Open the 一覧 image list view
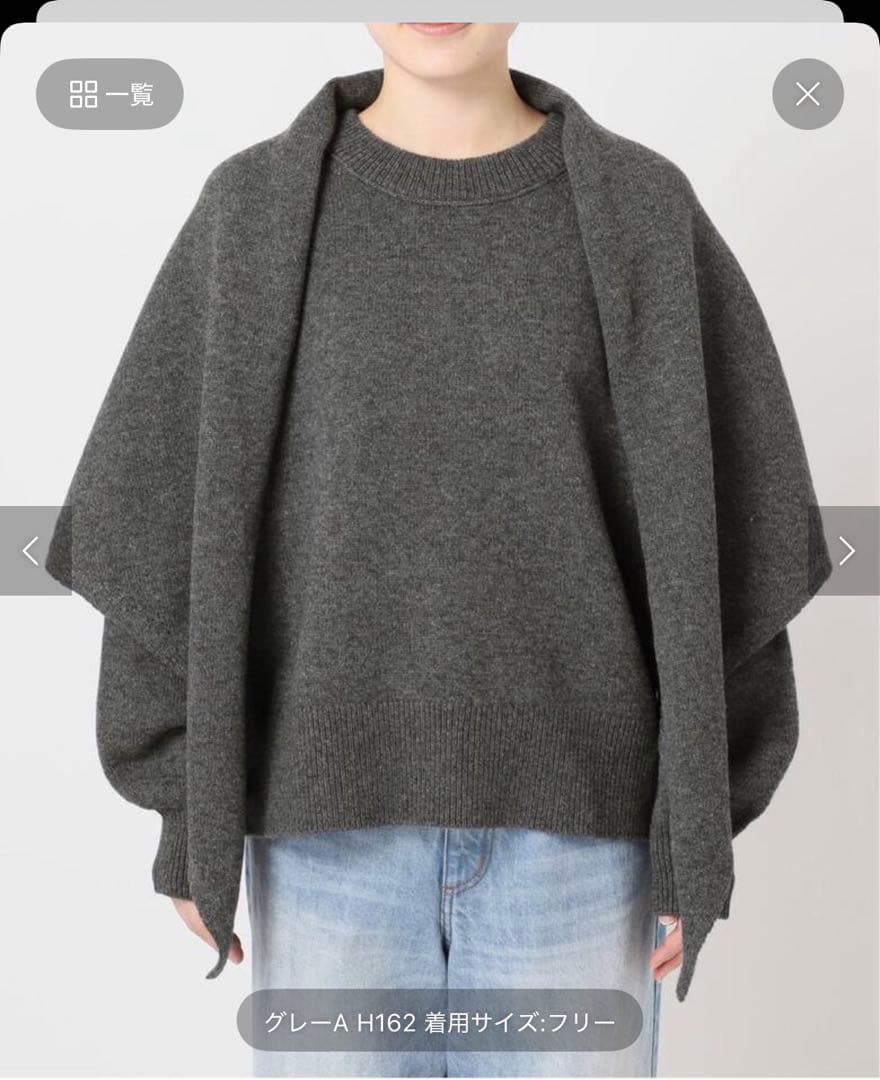 tap(110, 94)
